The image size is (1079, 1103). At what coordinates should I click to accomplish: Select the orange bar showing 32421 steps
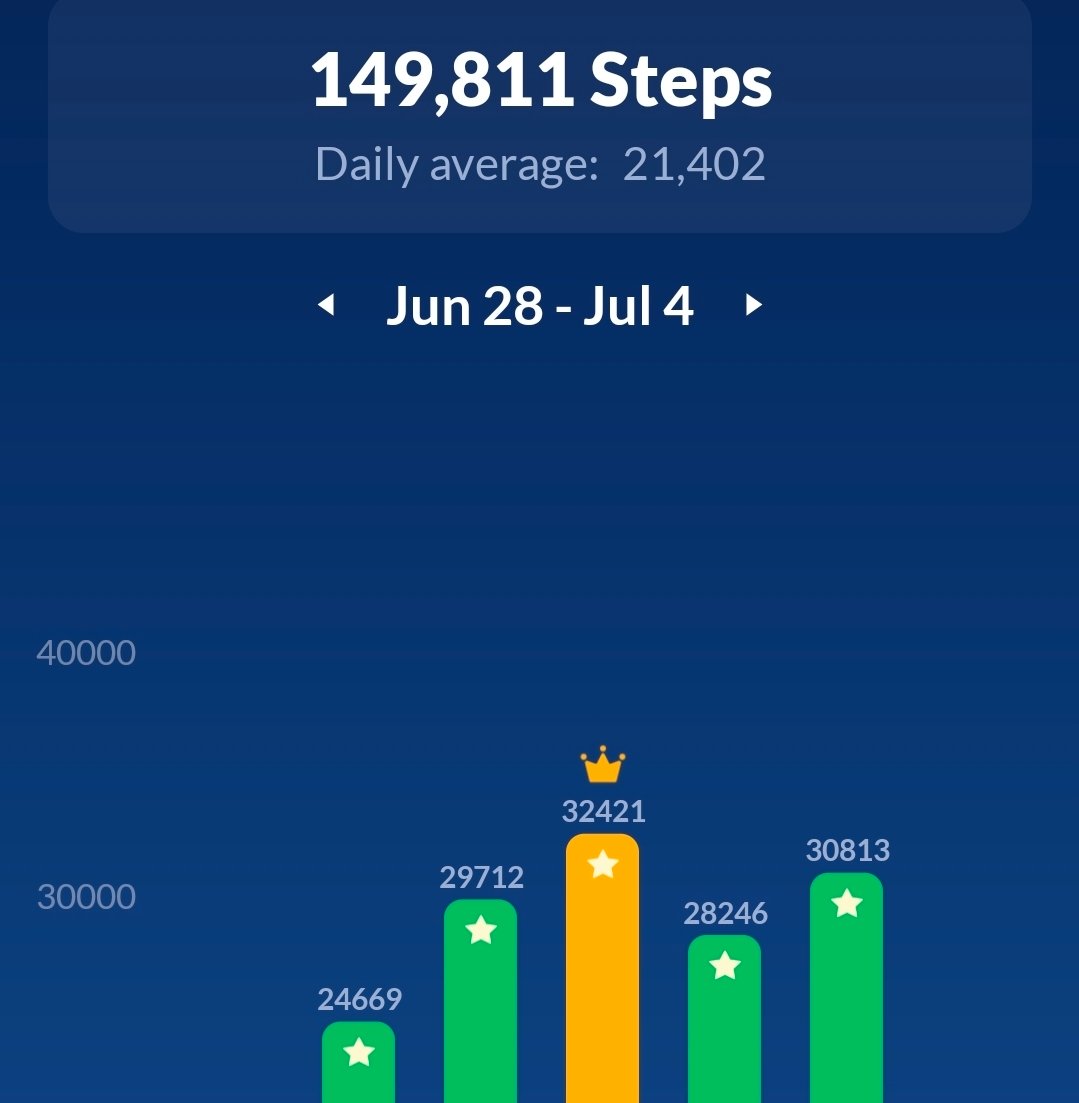603,969
